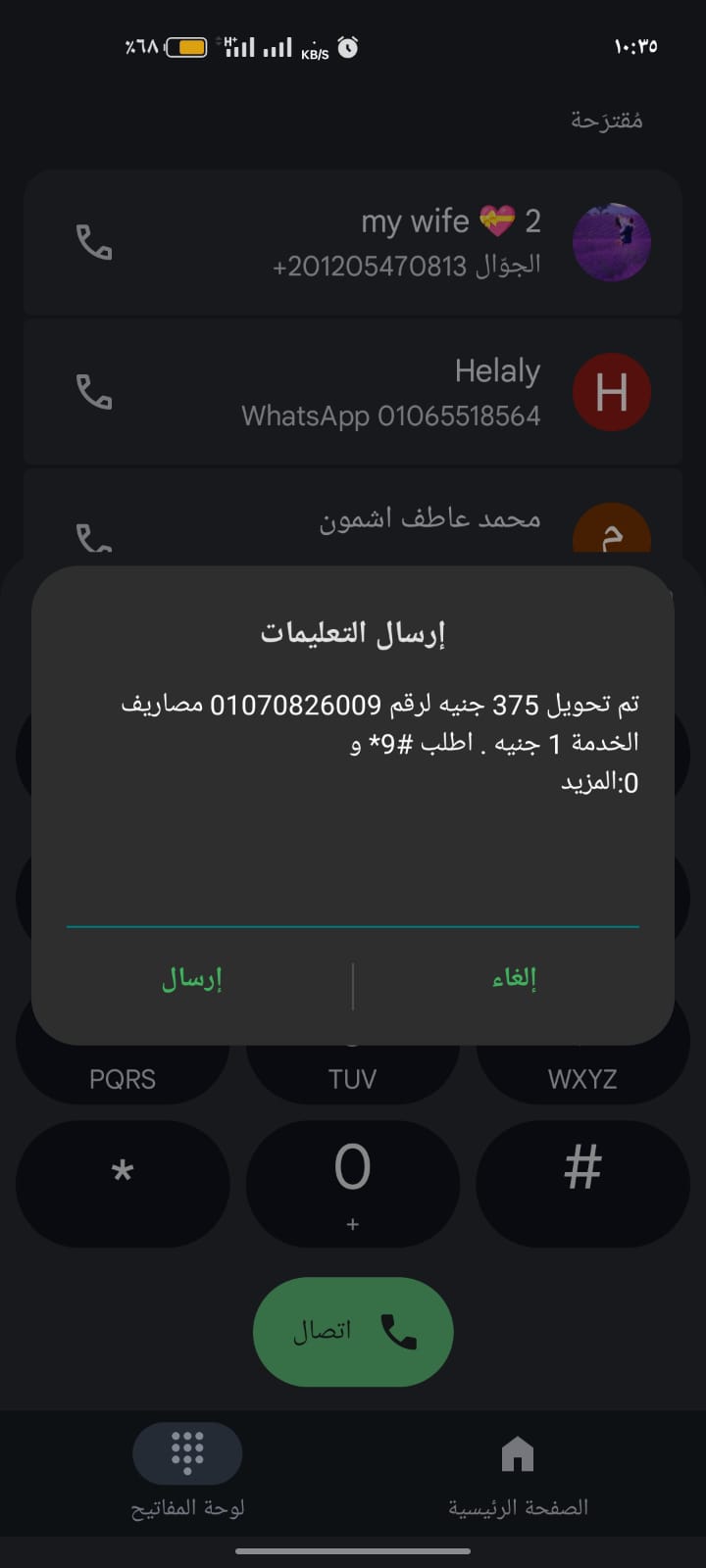706x1568 pixels.
Task: Tap the star * key
Action: click(123, 1182)
